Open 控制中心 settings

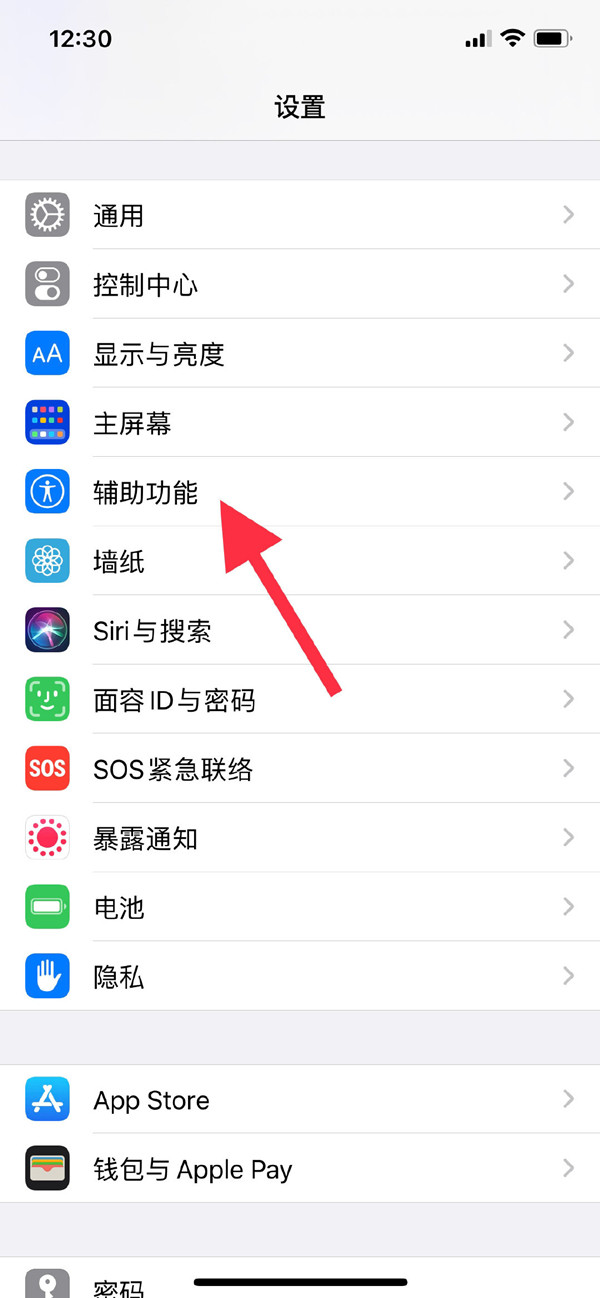[x=300, y=285]
